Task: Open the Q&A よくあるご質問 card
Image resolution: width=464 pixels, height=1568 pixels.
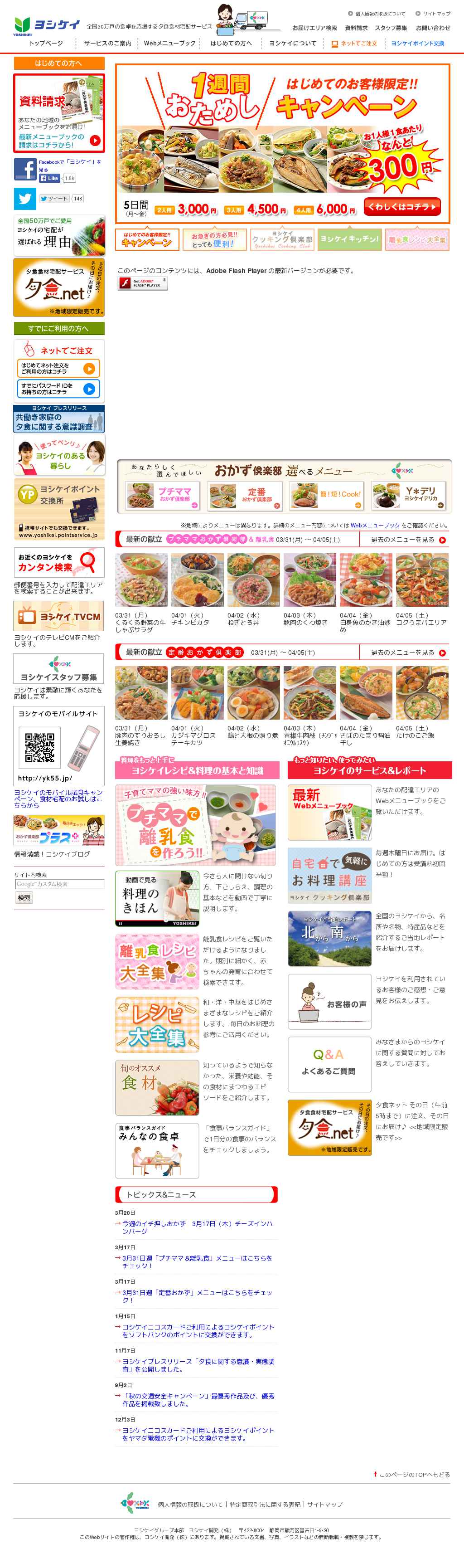Action: pyautogui.click(x=329, y=1063)
